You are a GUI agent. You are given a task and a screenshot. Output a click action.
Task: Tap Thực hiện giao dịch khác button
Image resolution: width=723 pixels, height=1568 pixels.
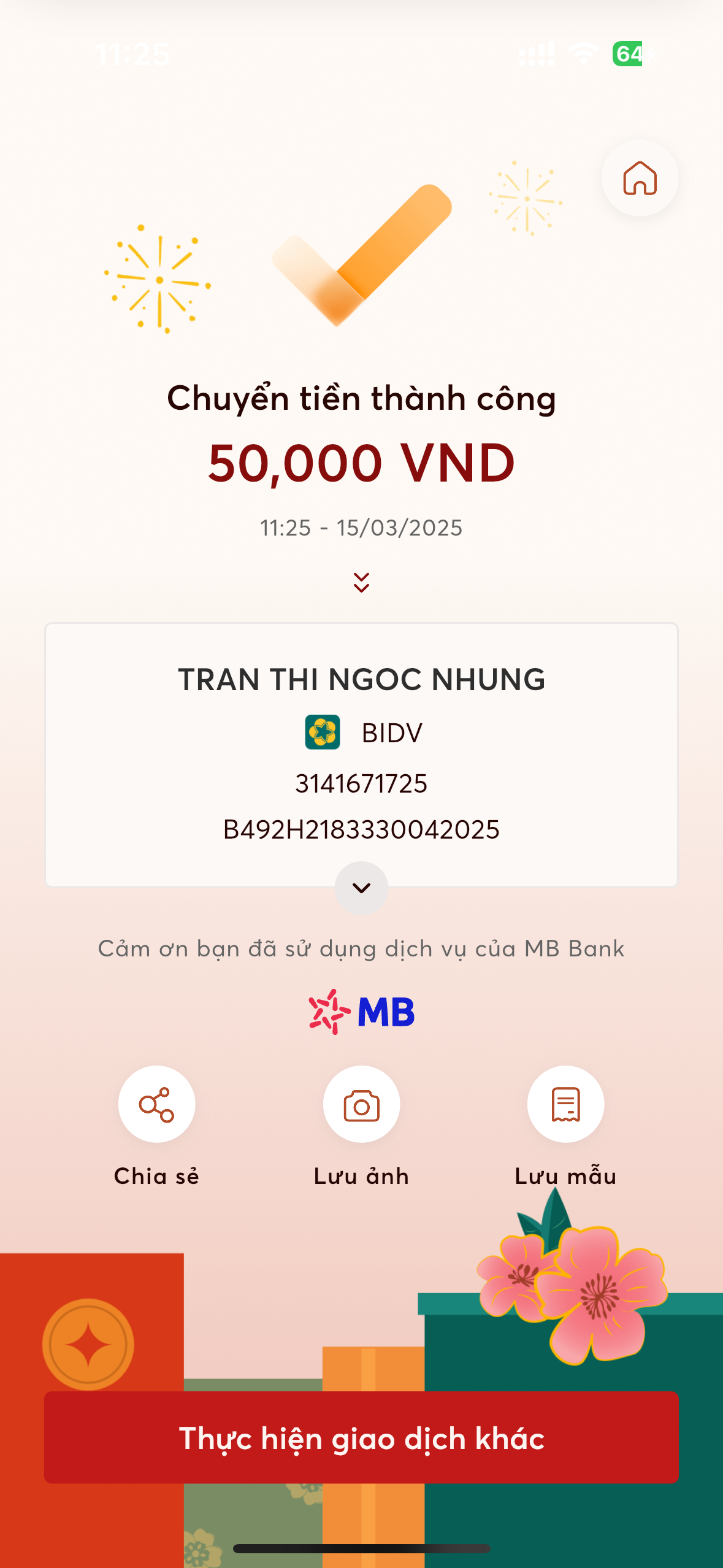pos(361,1437)
